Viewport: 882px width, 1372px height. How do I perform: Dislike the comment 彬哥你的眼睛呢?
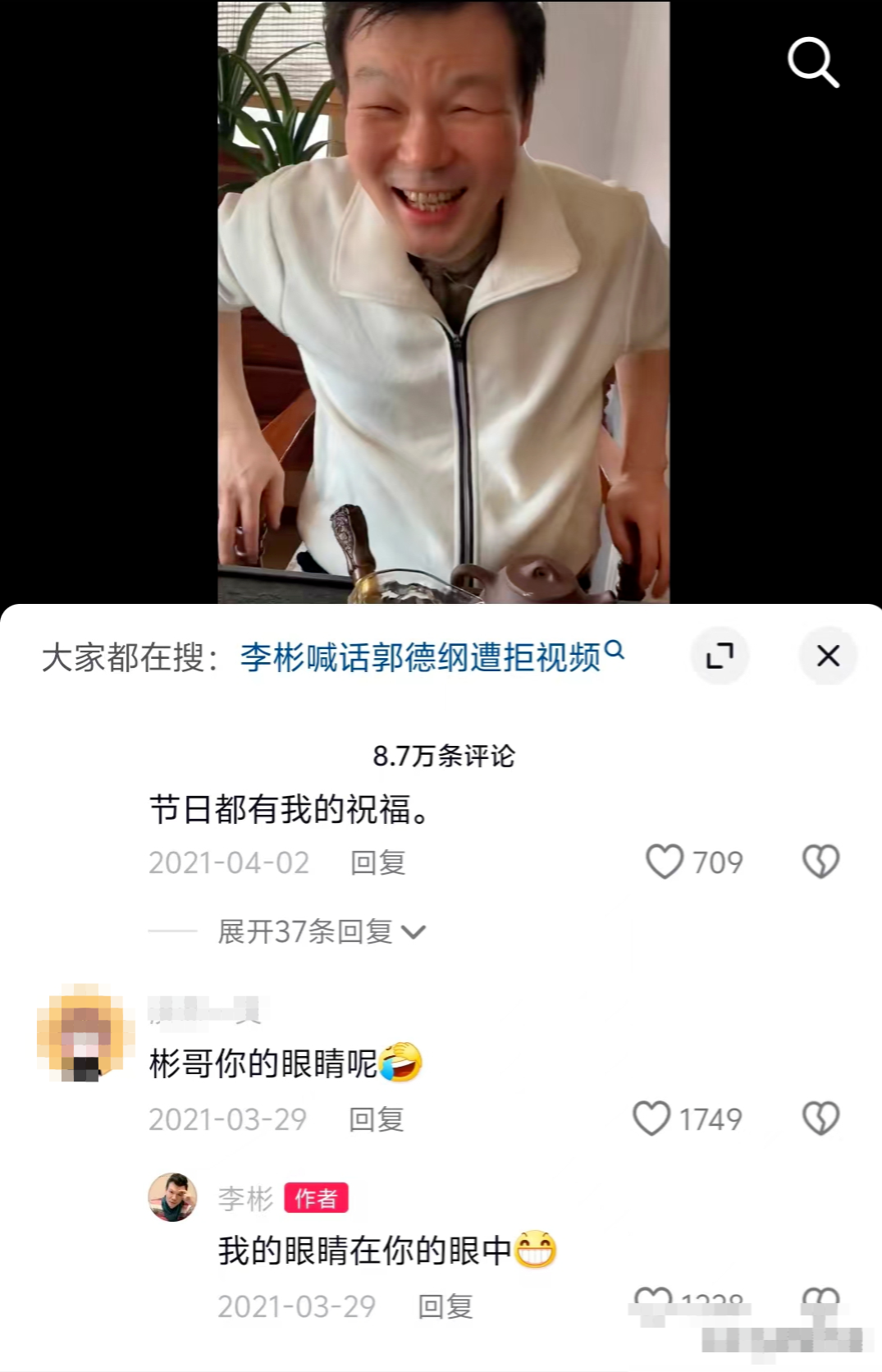click(x=820, y=1118)
